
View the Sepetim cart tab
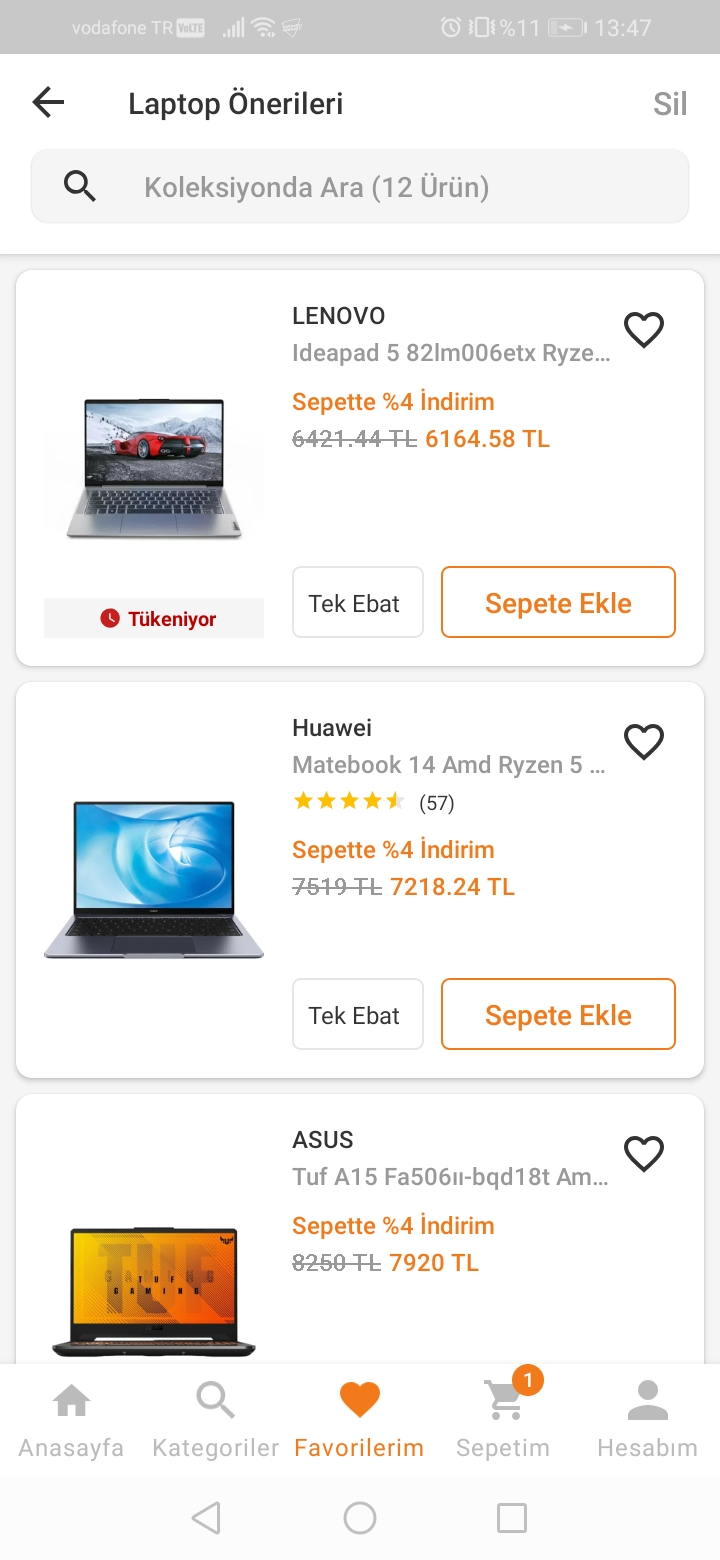click(503, 1420)
